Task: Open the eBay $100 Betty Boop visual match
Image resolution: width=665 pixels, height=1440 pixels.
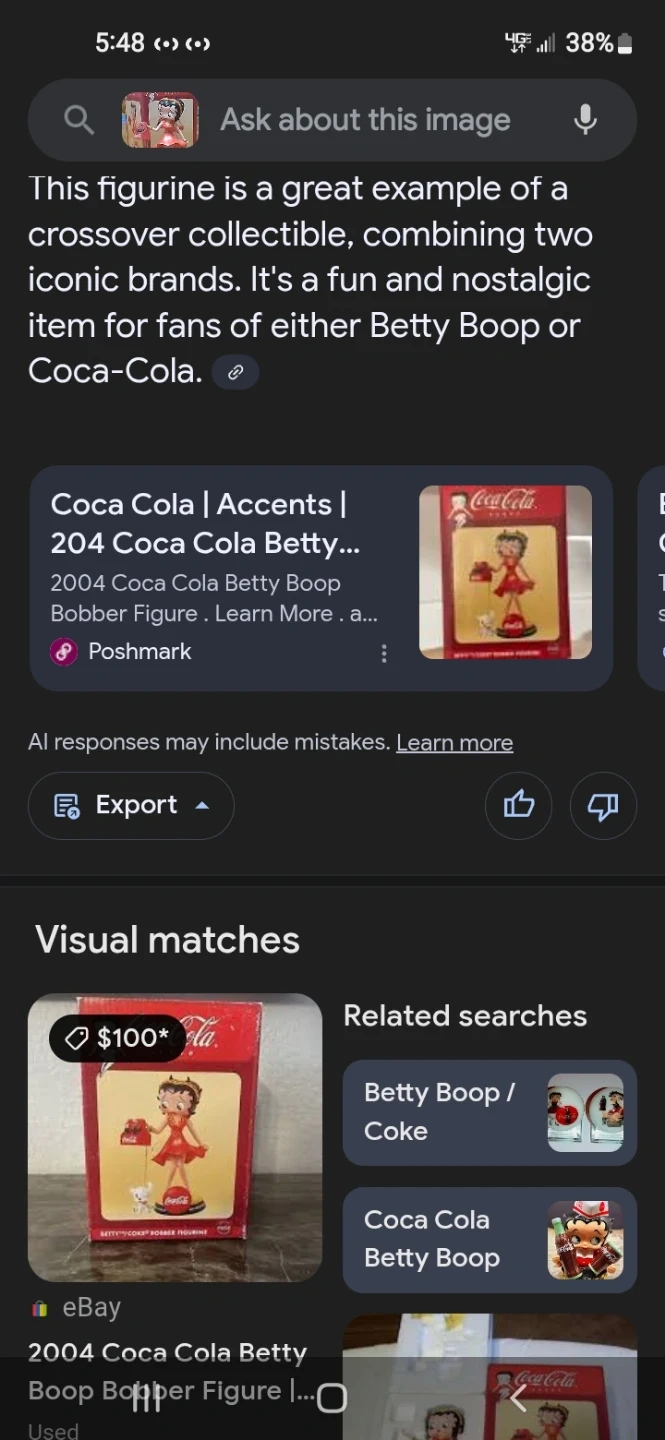Action: click(175, 1137)
